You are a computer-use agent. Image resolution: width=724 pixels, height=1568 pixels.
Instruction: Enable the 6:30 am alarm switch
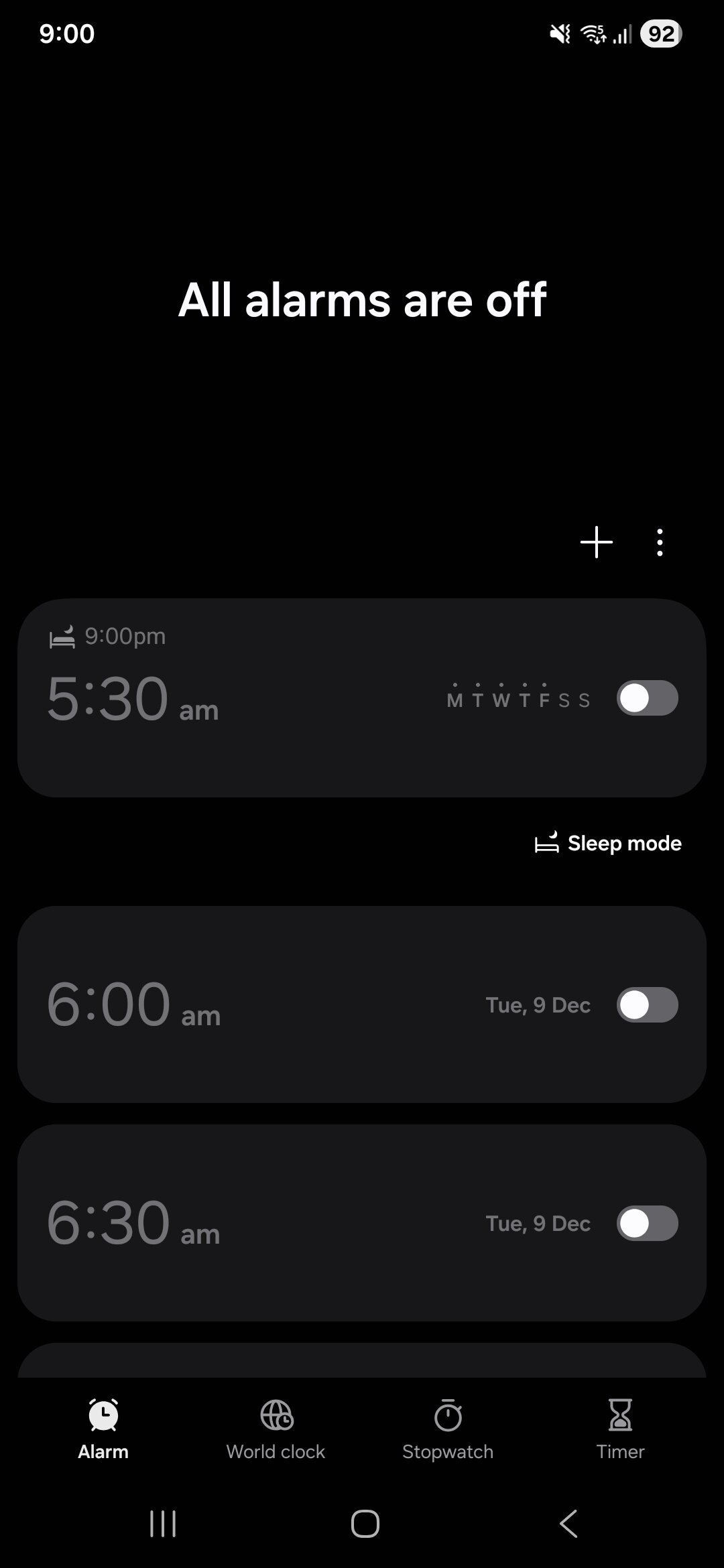click(646, 1223)
